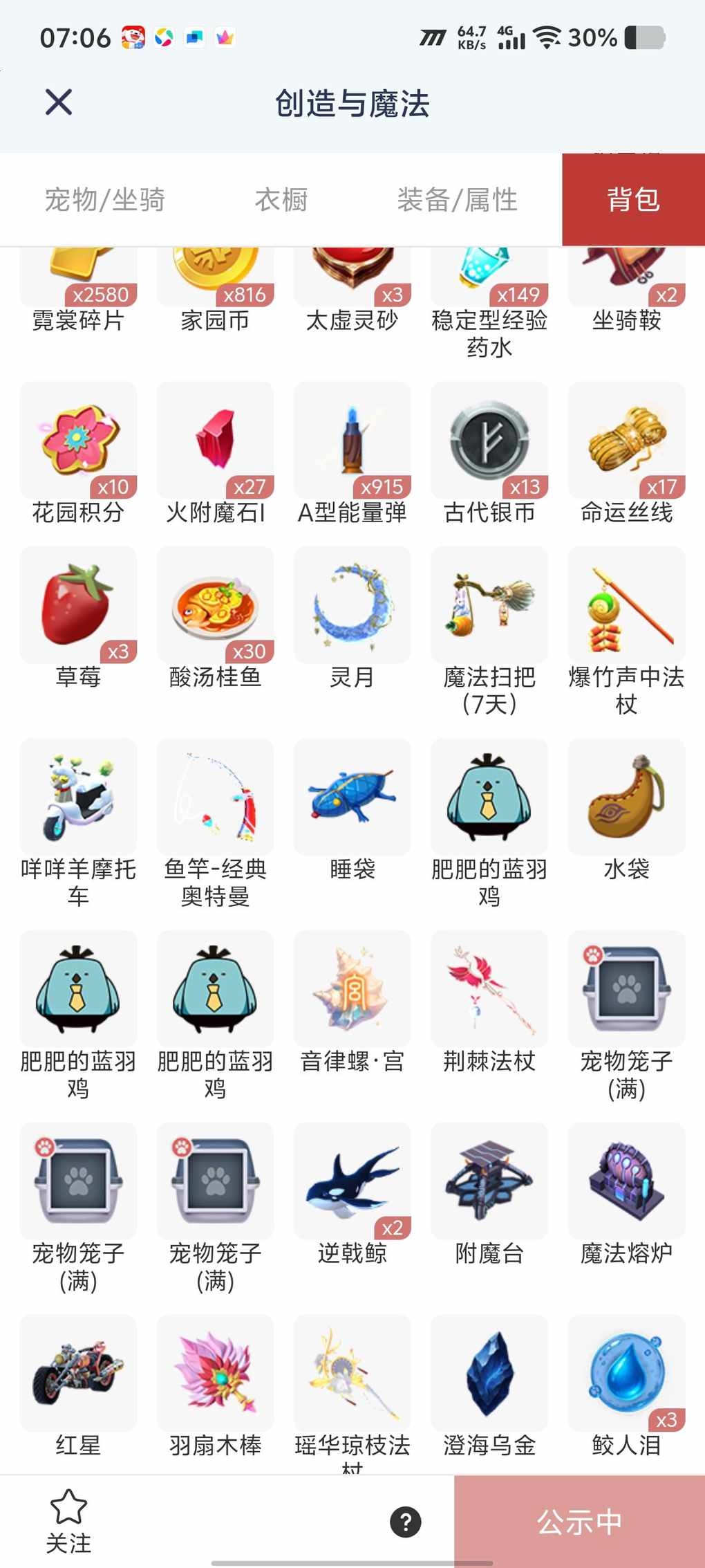This screenshot has height=1568, width=705.
Task: Select the 魔法熔炉 item
Action: (626, 1181)
